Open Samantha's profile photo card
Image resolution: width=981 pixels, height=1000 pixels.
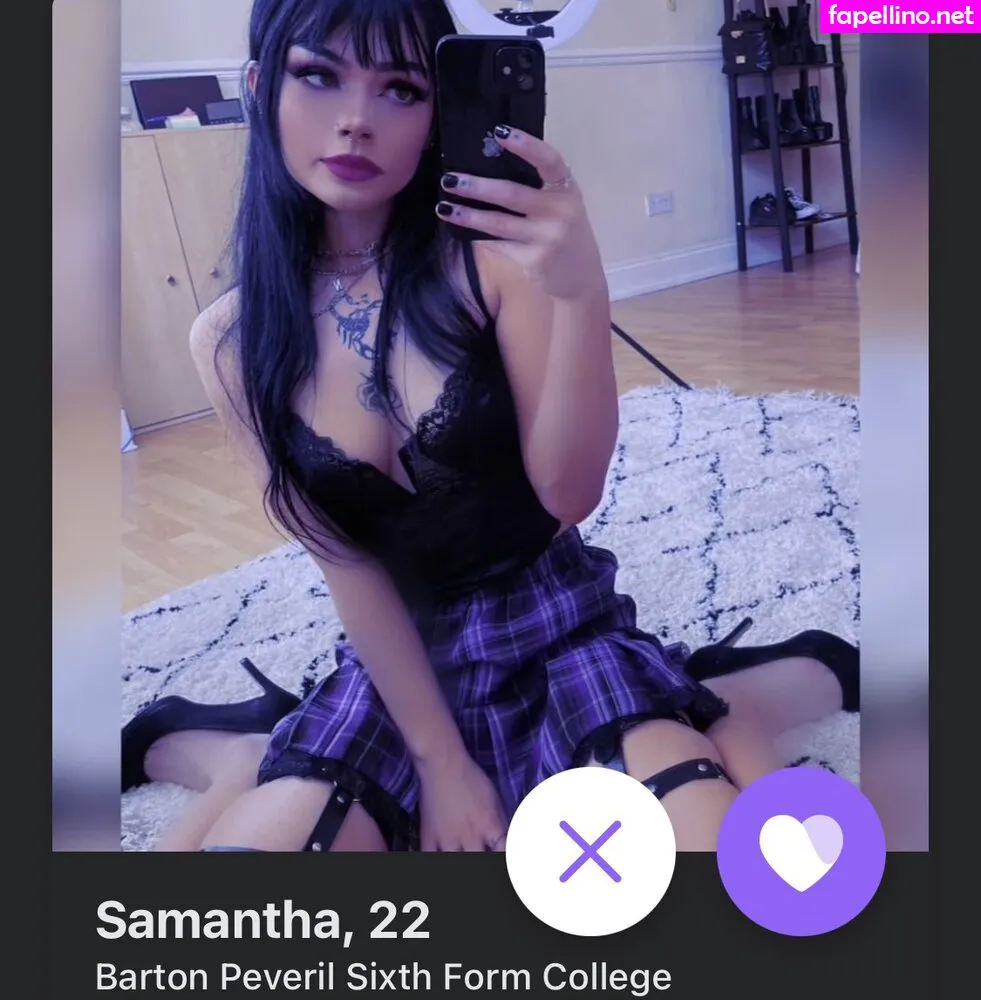[490, 420]
